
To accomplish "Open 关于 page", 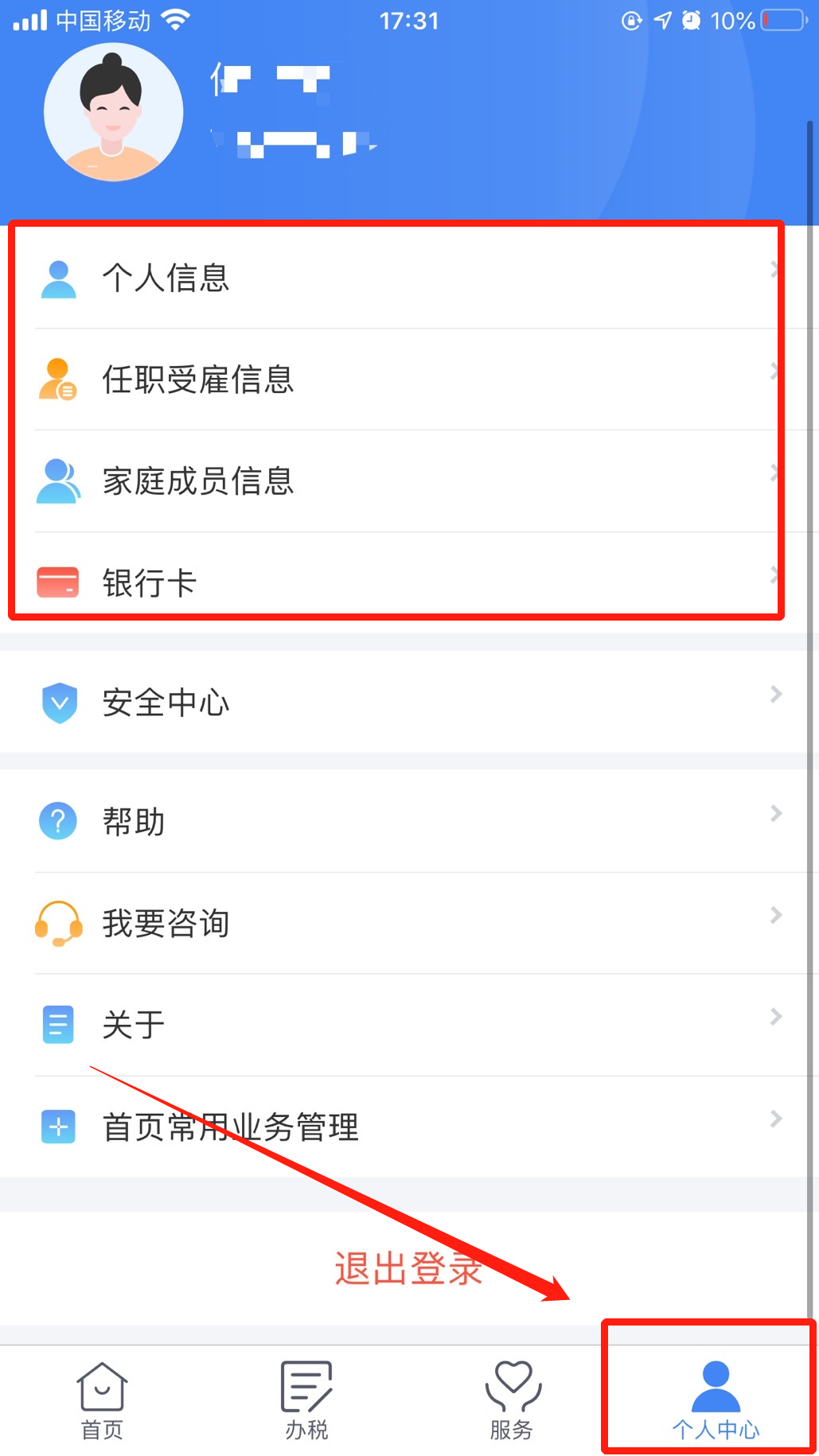I will point(409,1025).
